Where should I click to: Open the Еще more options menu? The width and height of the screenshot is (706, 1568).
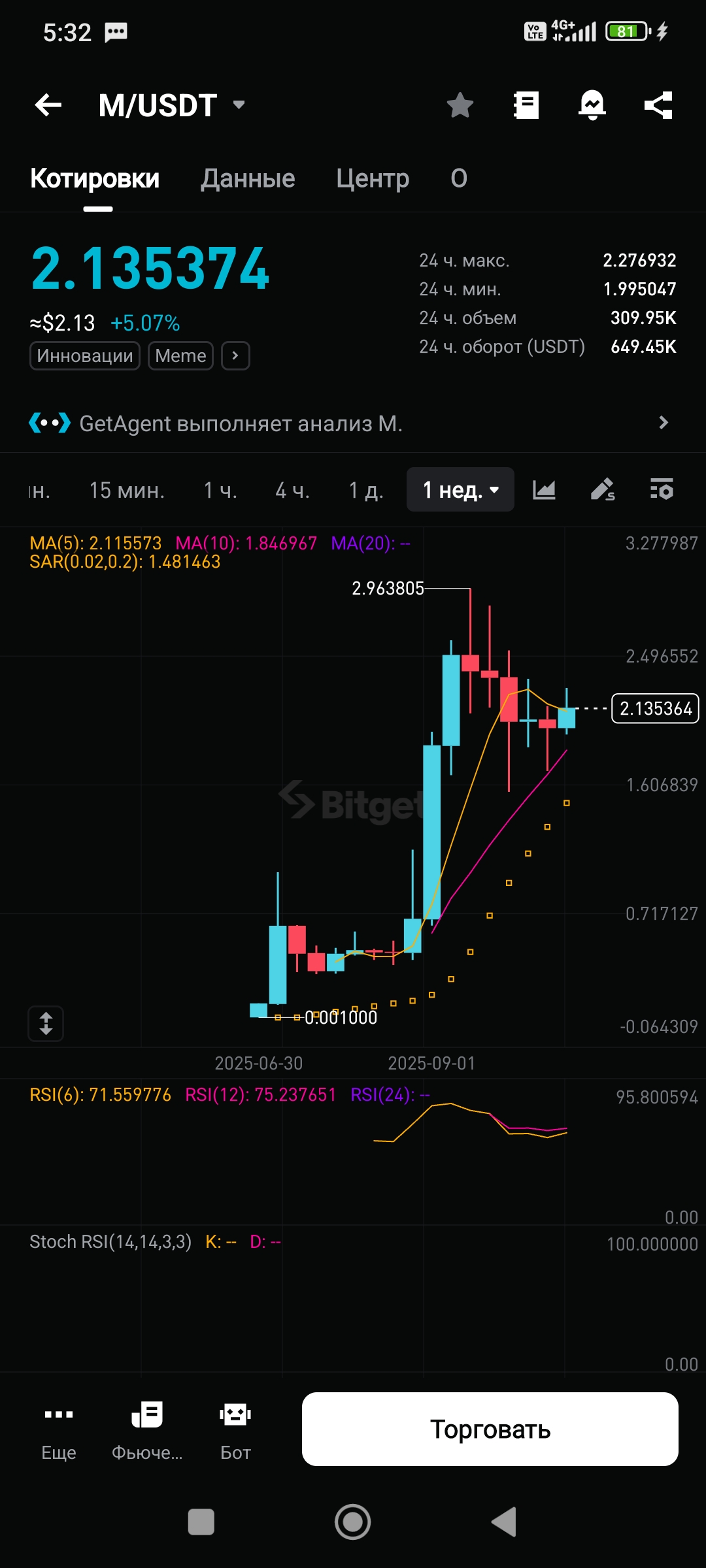59,1431
